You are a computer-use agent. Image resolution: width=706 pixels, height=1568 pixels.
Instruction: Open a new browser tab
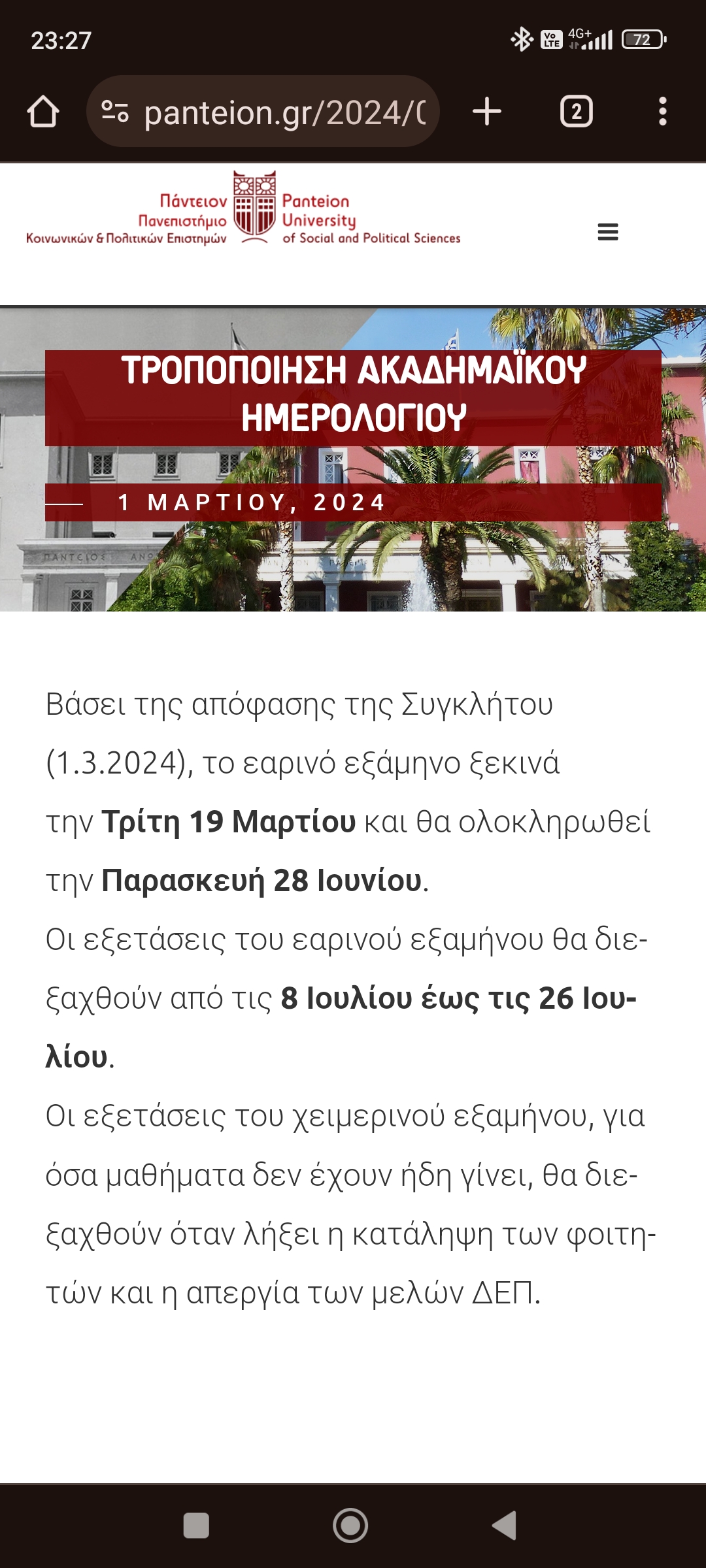pyautogui.click(x=487, y=111)
